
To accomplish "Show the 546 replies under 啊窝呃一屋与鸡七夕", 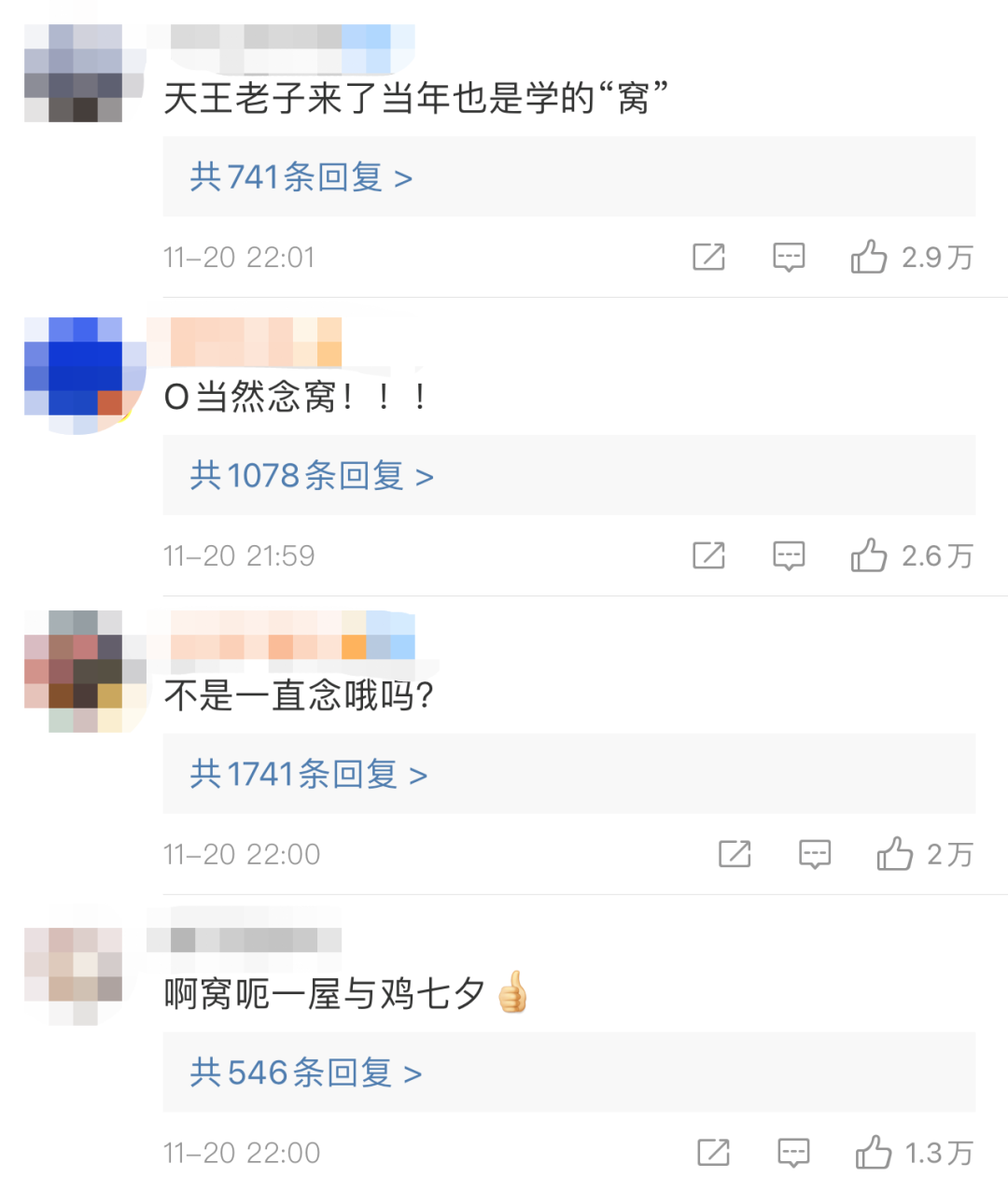I will click(x=305, y=1072).
